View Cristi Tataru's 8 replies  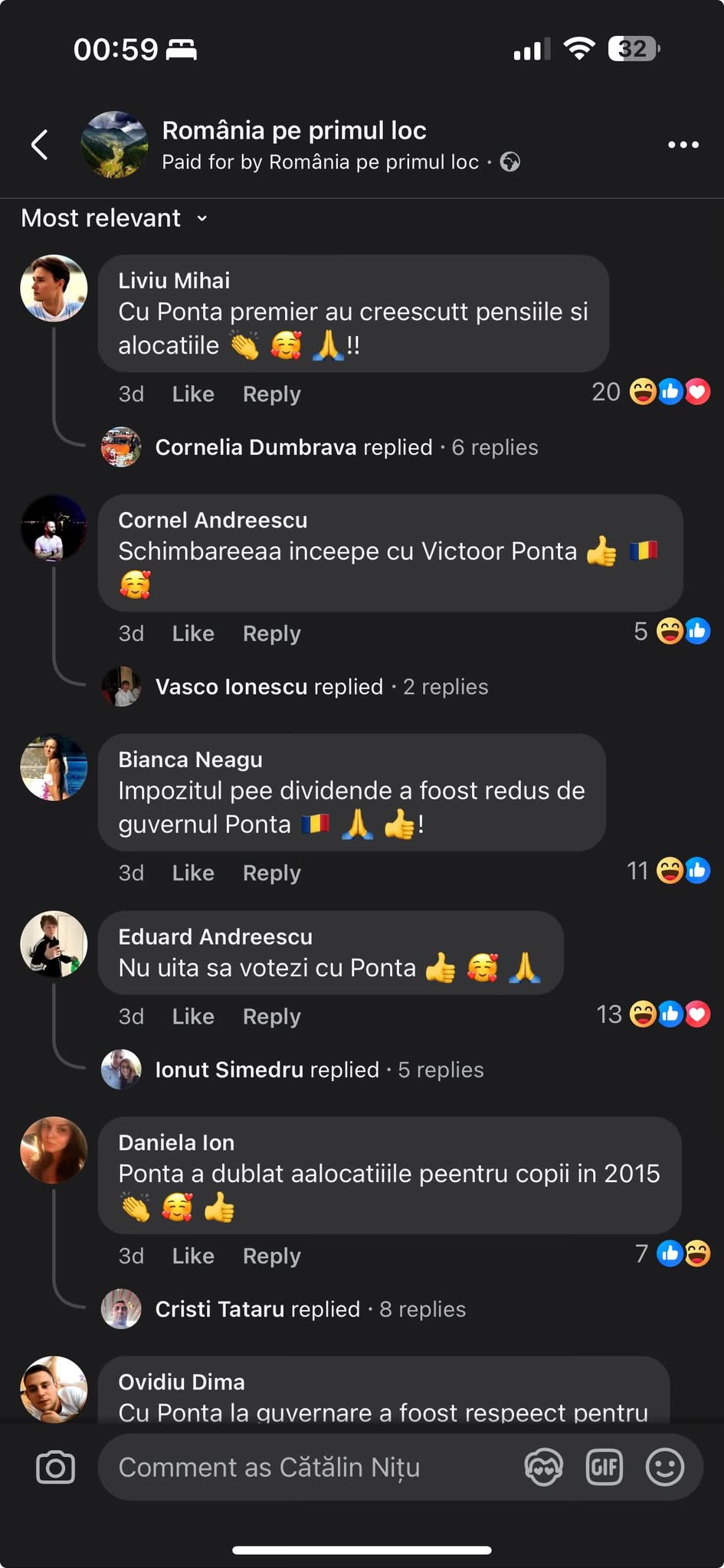tap(310, 1309)
